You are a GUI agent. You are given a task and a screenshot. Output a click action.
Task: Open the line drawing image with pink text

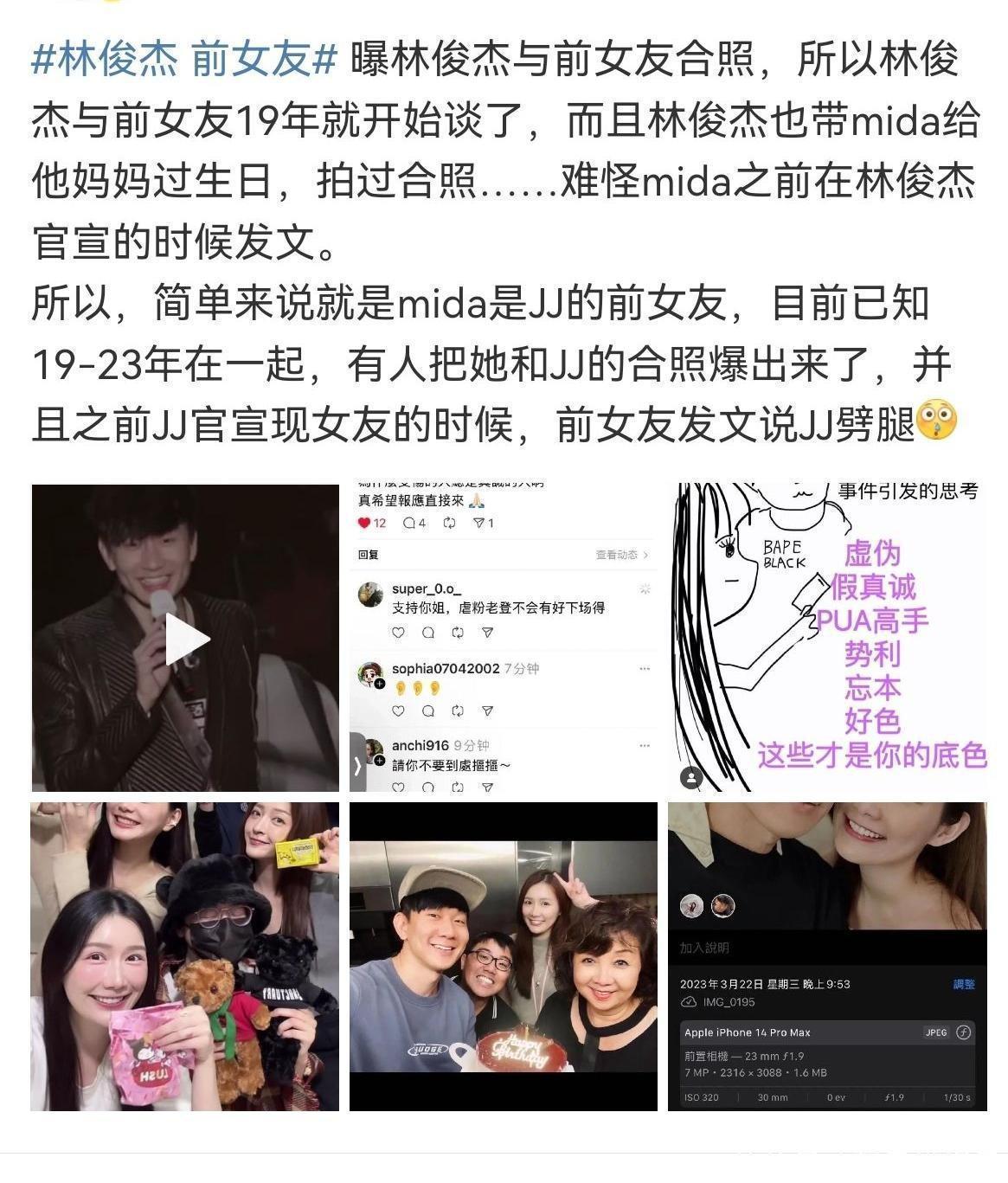(828, 639)
